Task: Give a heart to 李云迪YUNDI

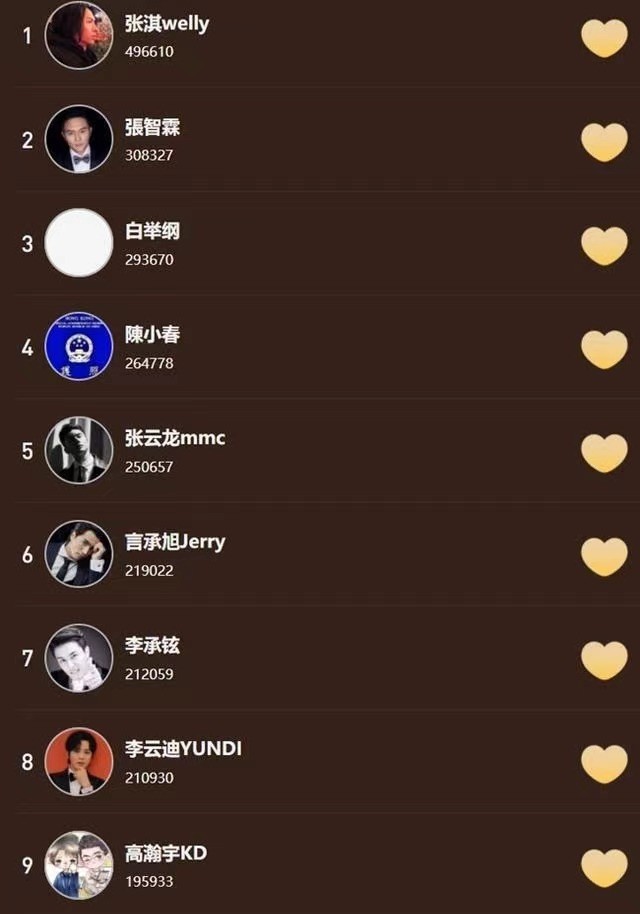Action: pyautogui.click(x=604, y=763)
